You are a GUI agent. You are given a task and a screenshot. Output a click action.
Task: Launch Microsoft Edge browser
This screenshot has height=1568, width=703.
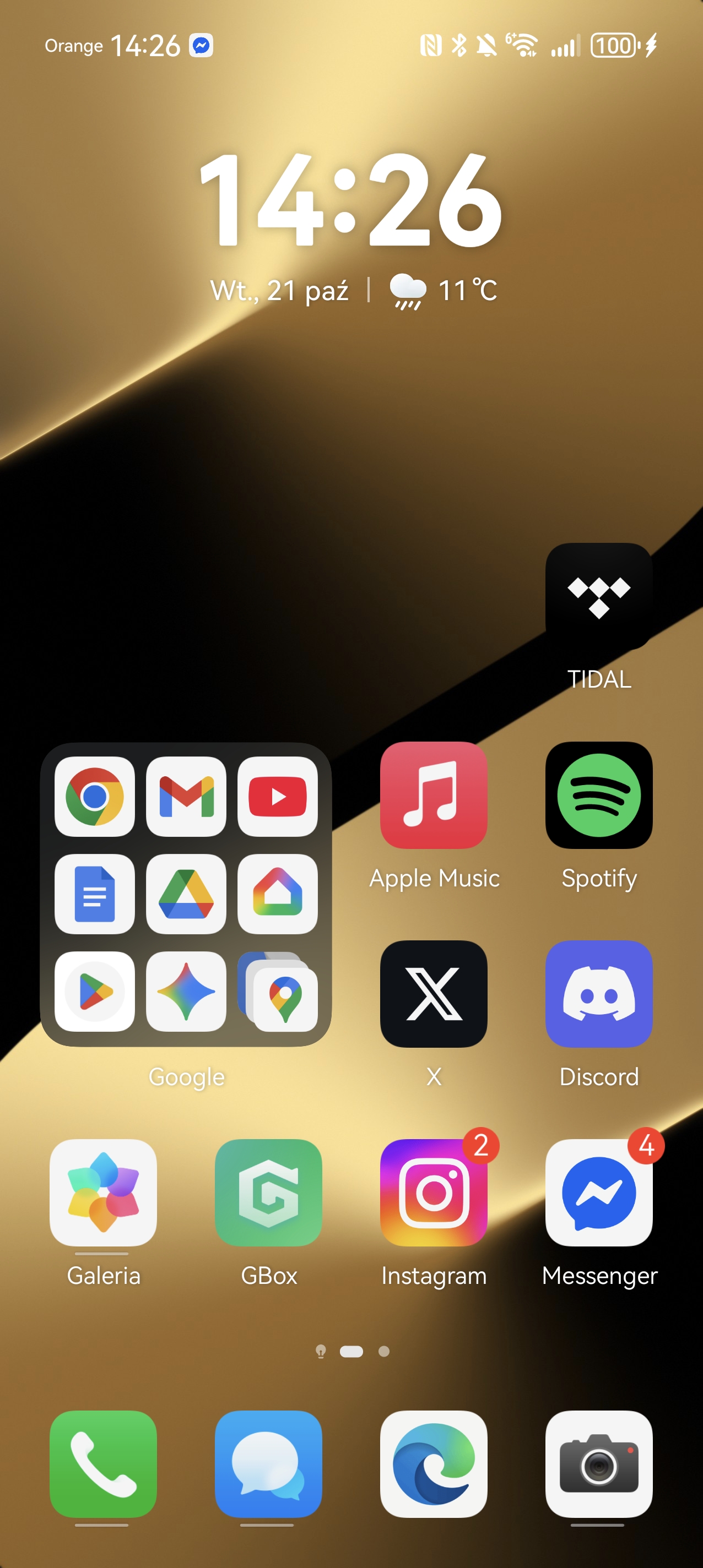434,1463
